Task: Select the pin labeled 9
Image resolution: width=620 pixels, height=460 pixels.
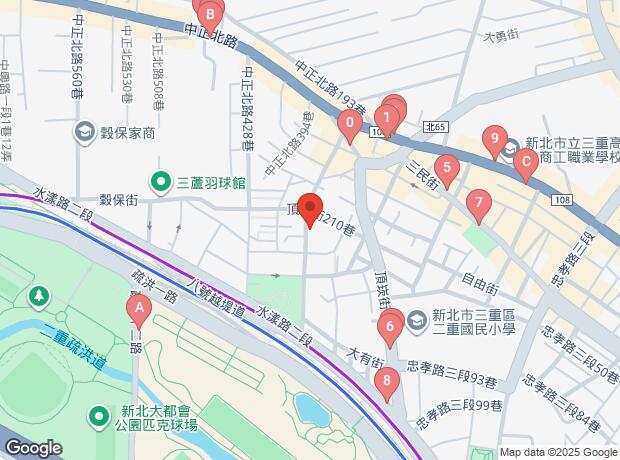Action: (494, 139)
